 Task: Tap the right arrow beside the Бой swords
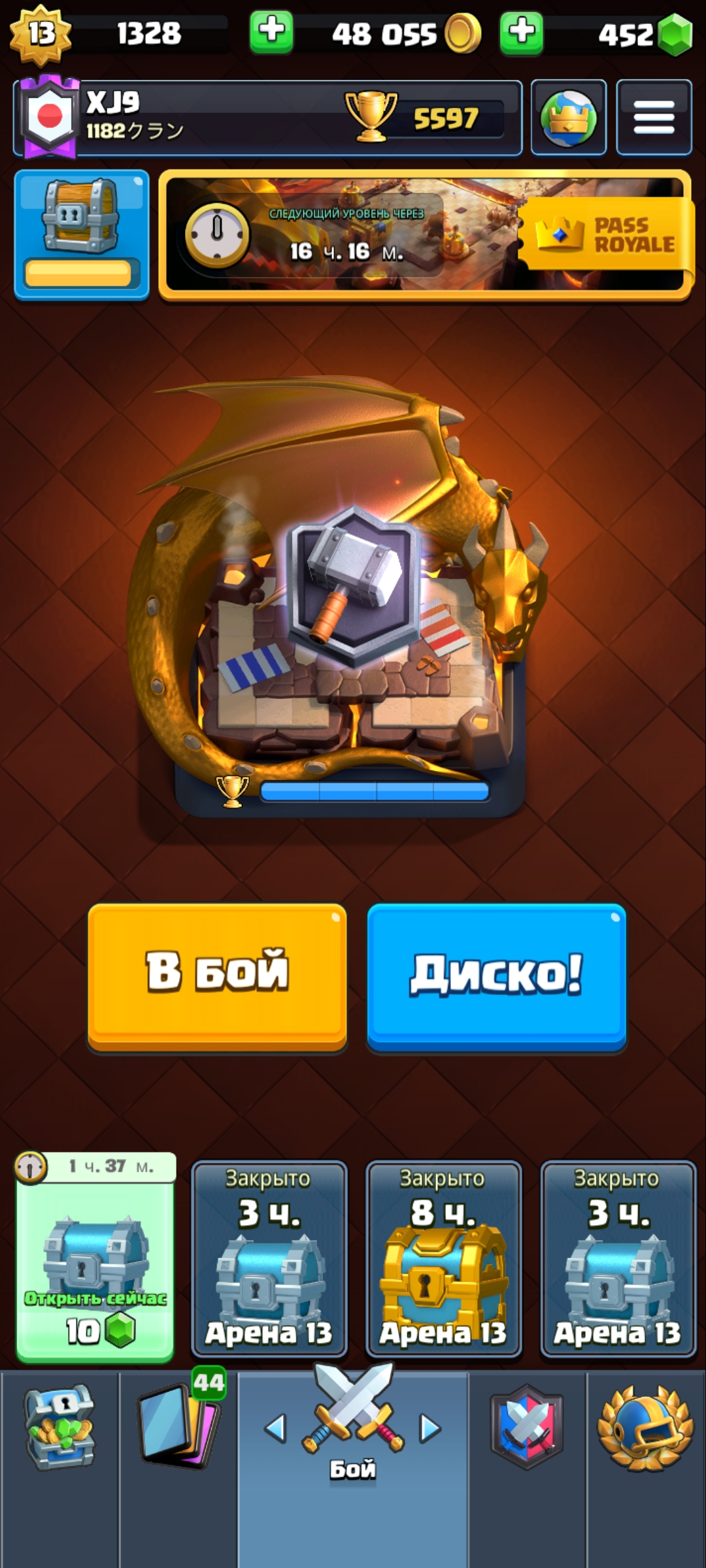(429, 1428)
